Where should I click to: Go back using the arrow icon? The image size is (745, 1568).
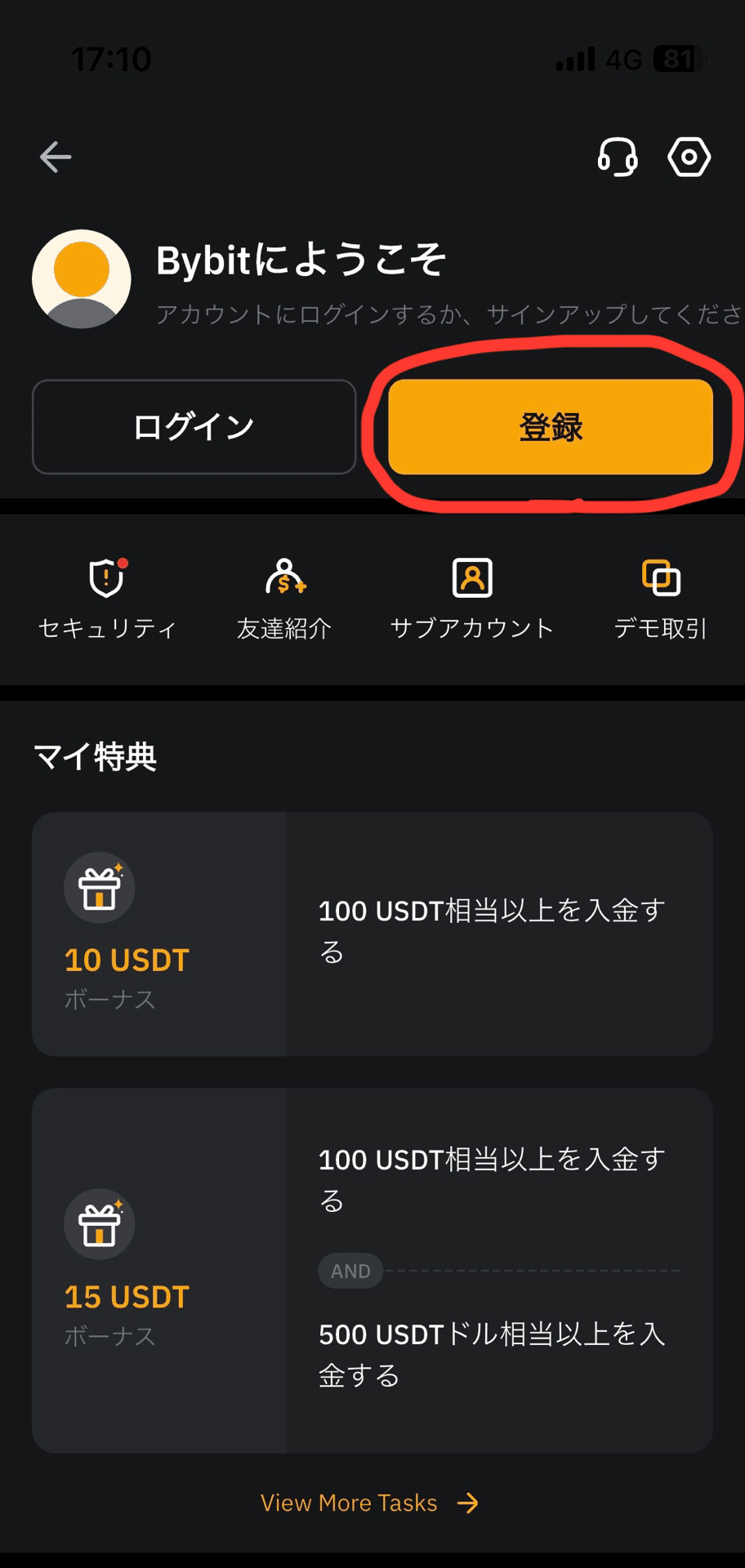click(56, 157)
